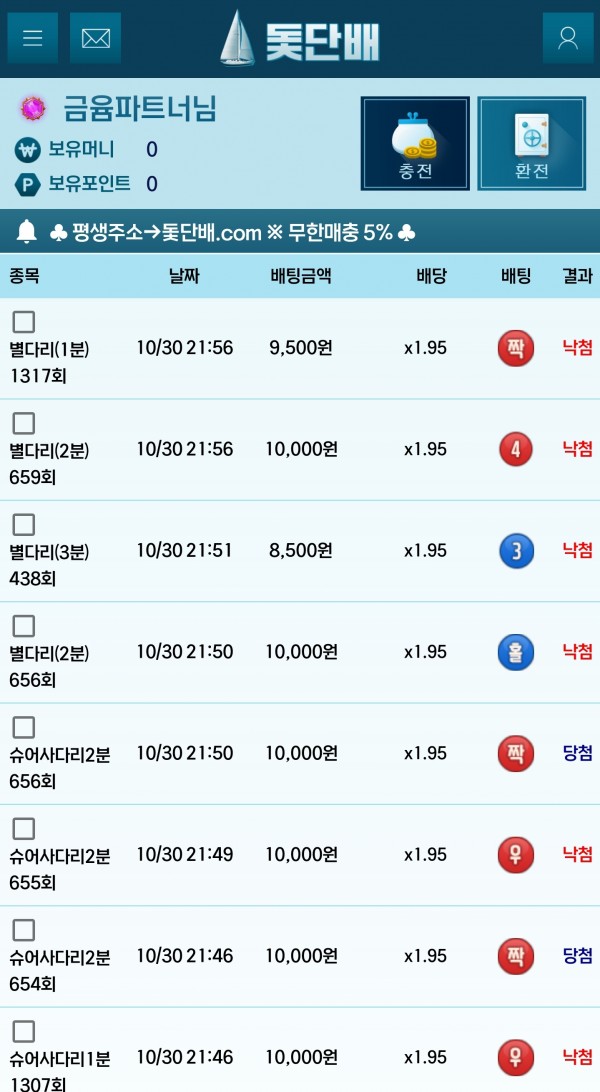Tap the 충전 (deposit) button
Viewport: 600px width, 1092px height.
(x=415, y=143)
